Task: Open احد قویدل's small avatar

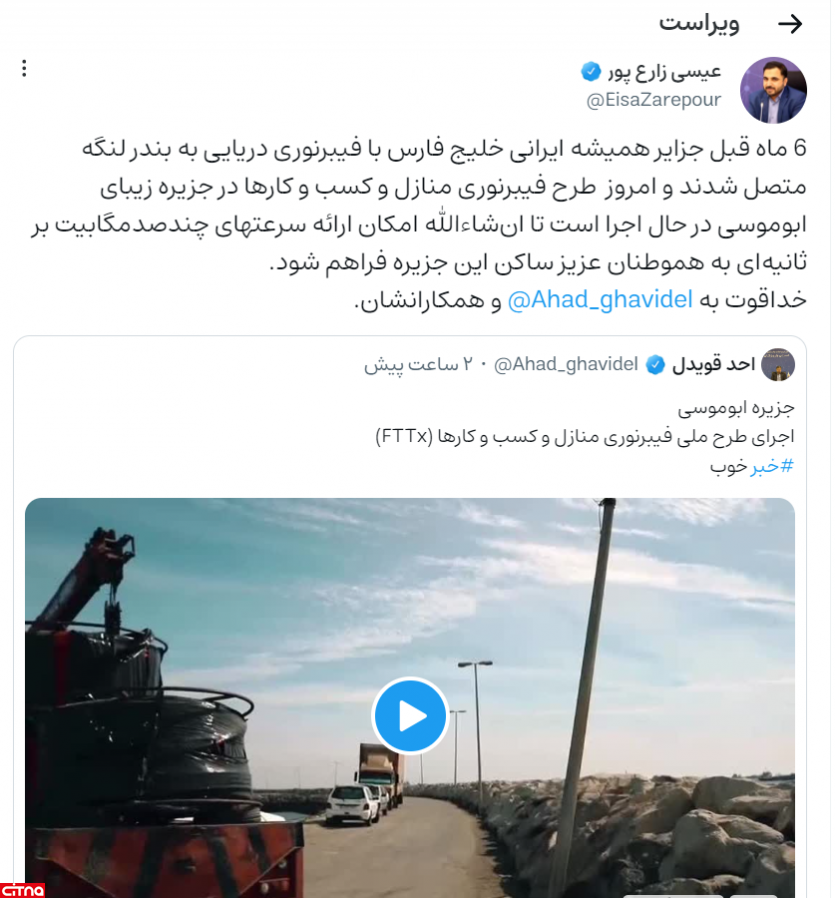Action: pyautogui.click(x=777, y=365)
